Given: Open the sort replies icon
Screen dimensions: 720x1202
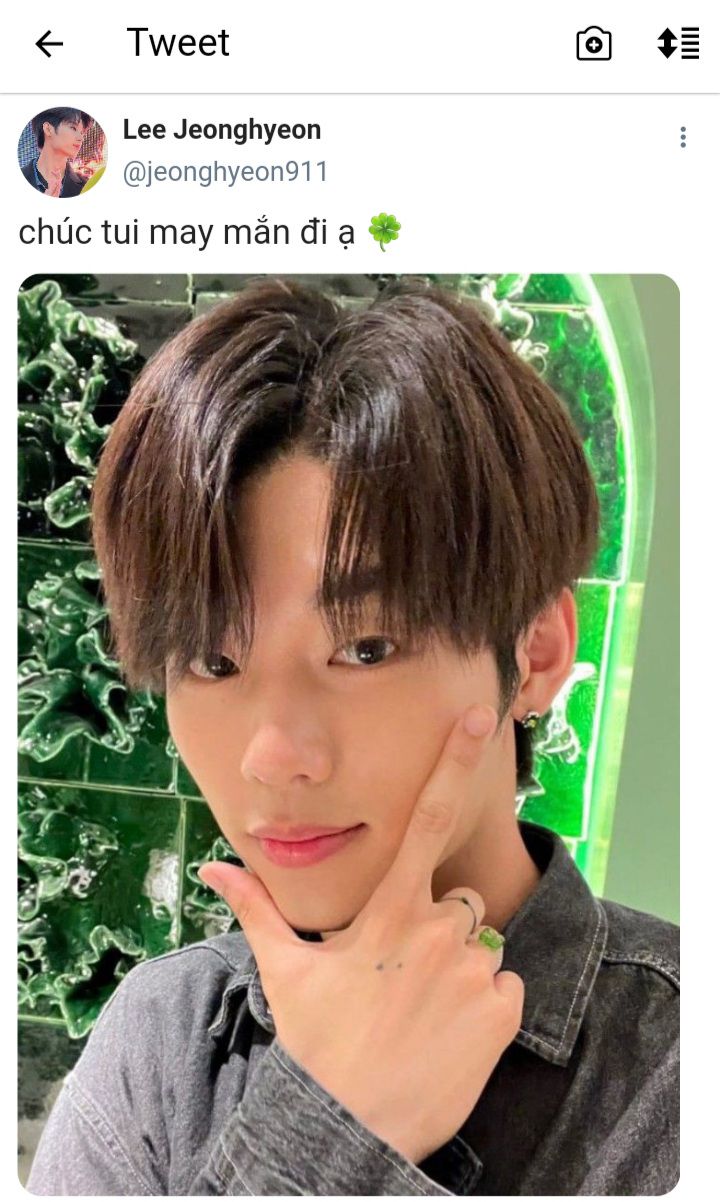Looking at the screenshot, I should 677,43.
